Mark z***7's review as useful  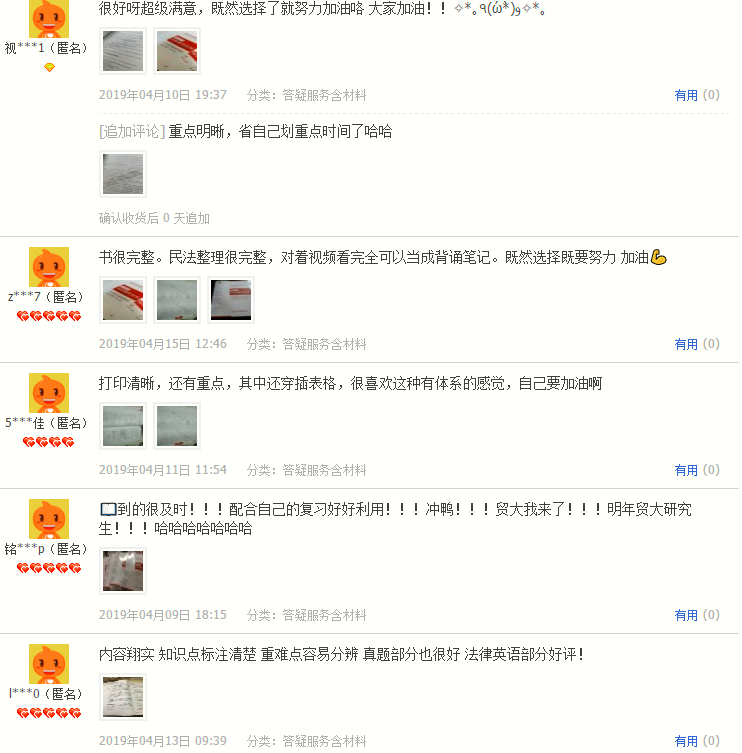[x=686, y=344]
